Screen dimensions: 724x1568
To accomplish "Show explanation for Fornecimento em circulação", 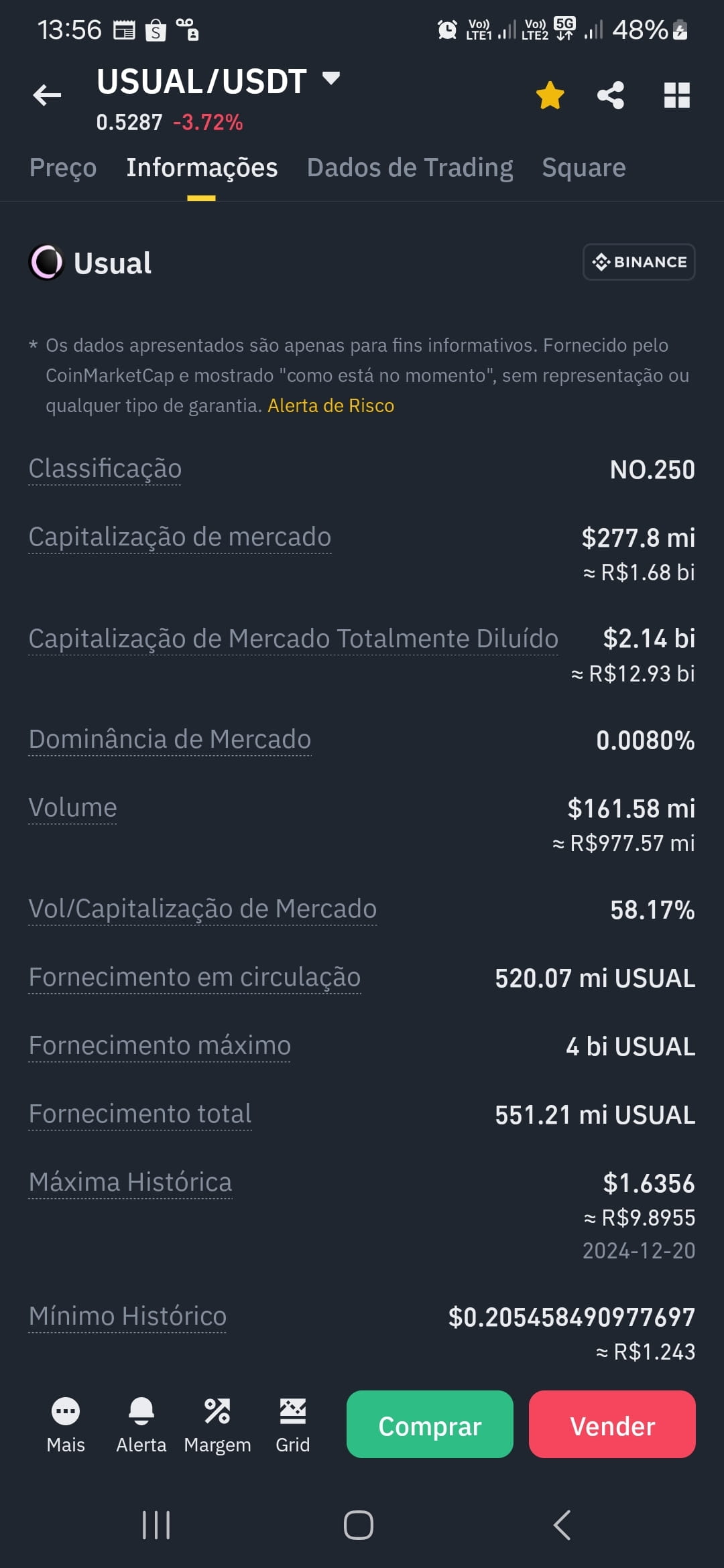I will (x=194, y=978).
